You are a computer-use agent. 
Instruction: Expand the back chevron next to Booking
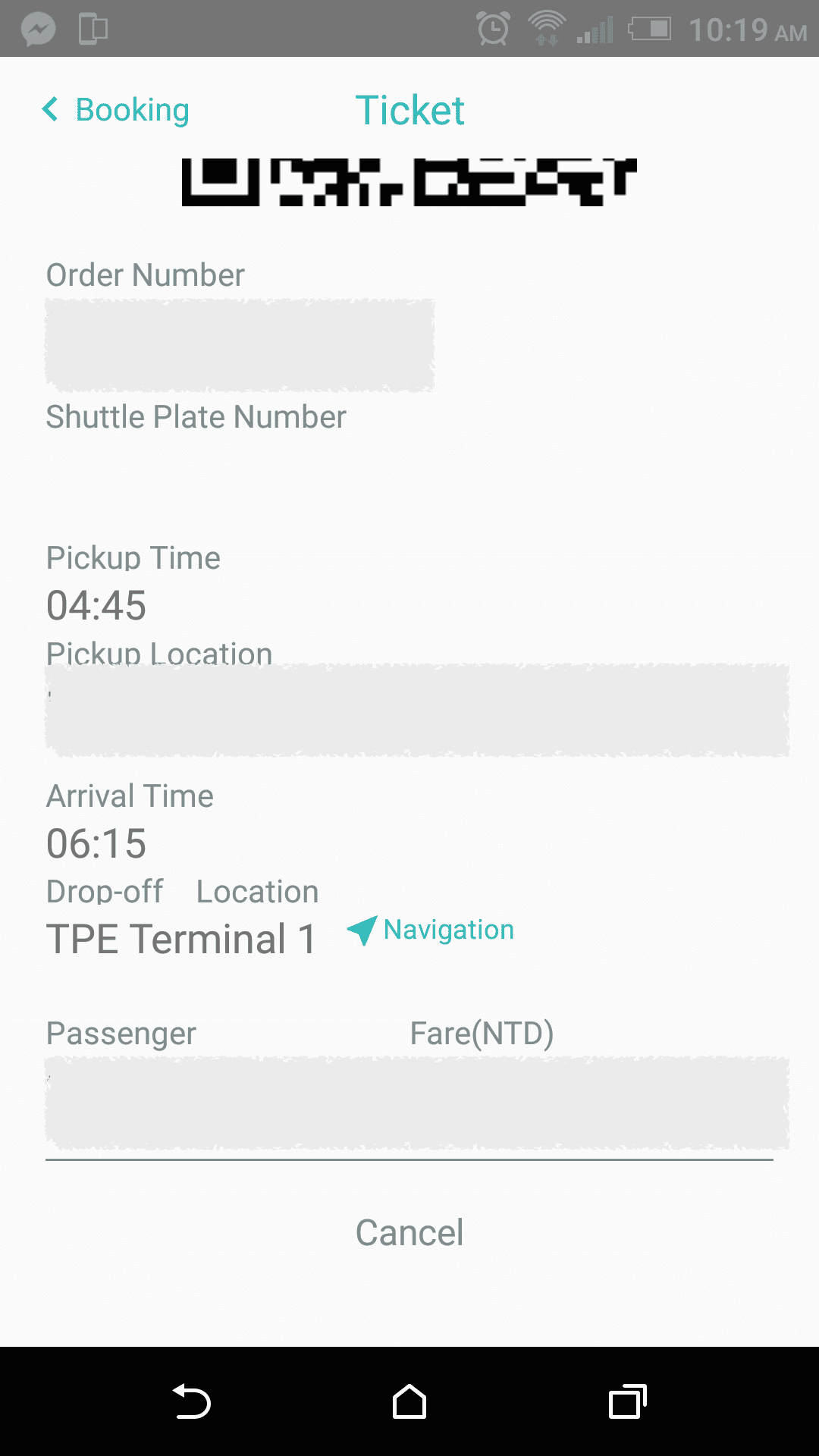(x=50, y=109)
